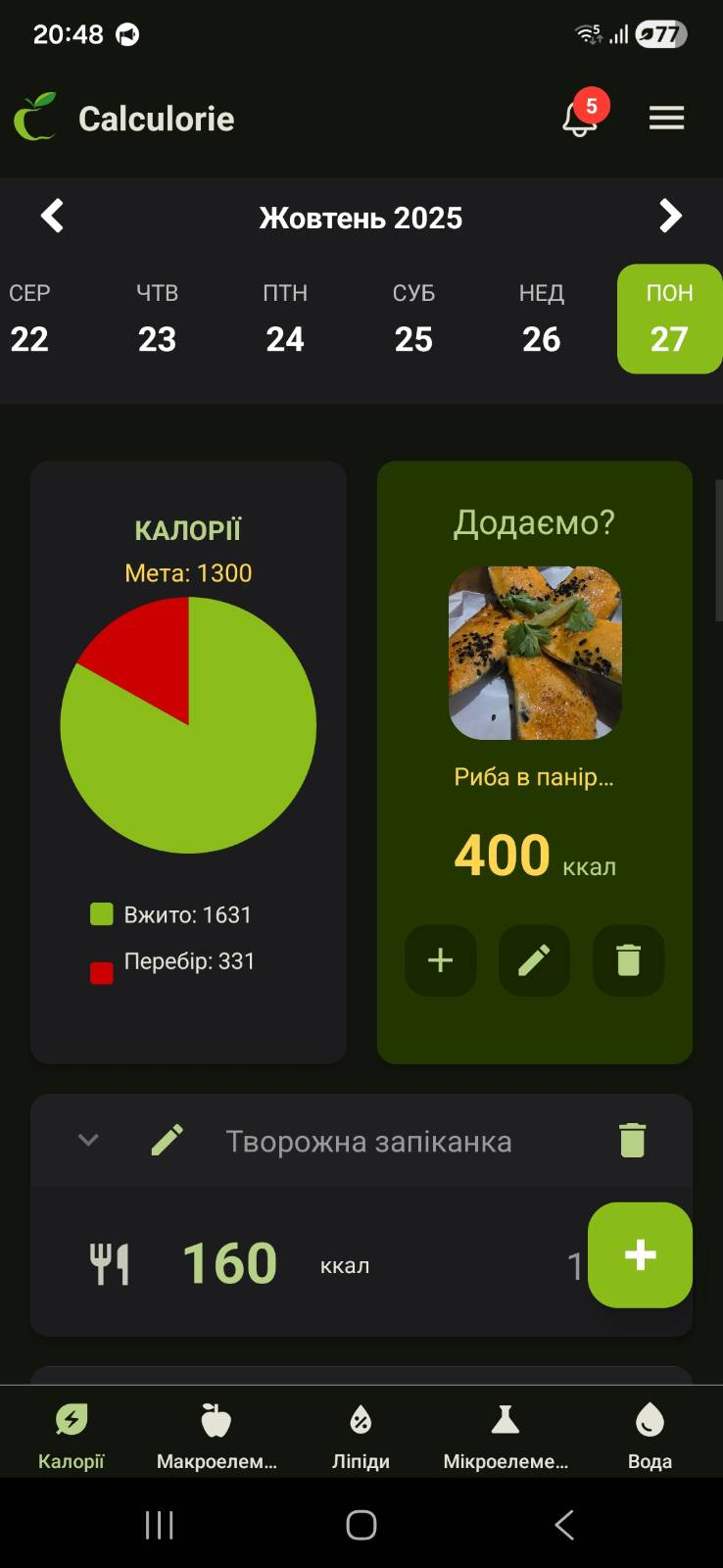Select Monday 27 in the calendar
This screenshot has height=1568, width=723.
pos(670,319)
